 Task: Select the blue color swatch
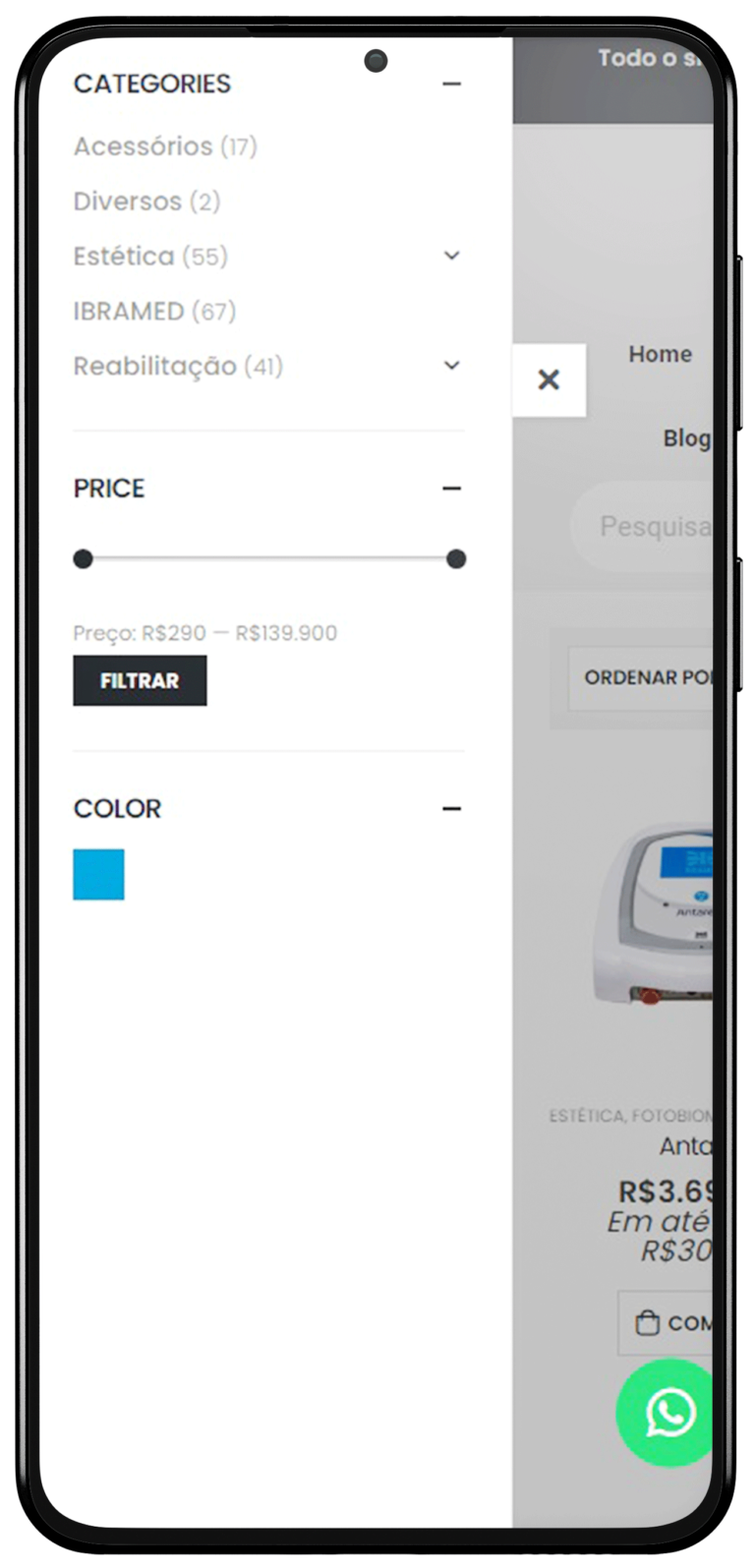pyautogui.click(x=99, y=874)
